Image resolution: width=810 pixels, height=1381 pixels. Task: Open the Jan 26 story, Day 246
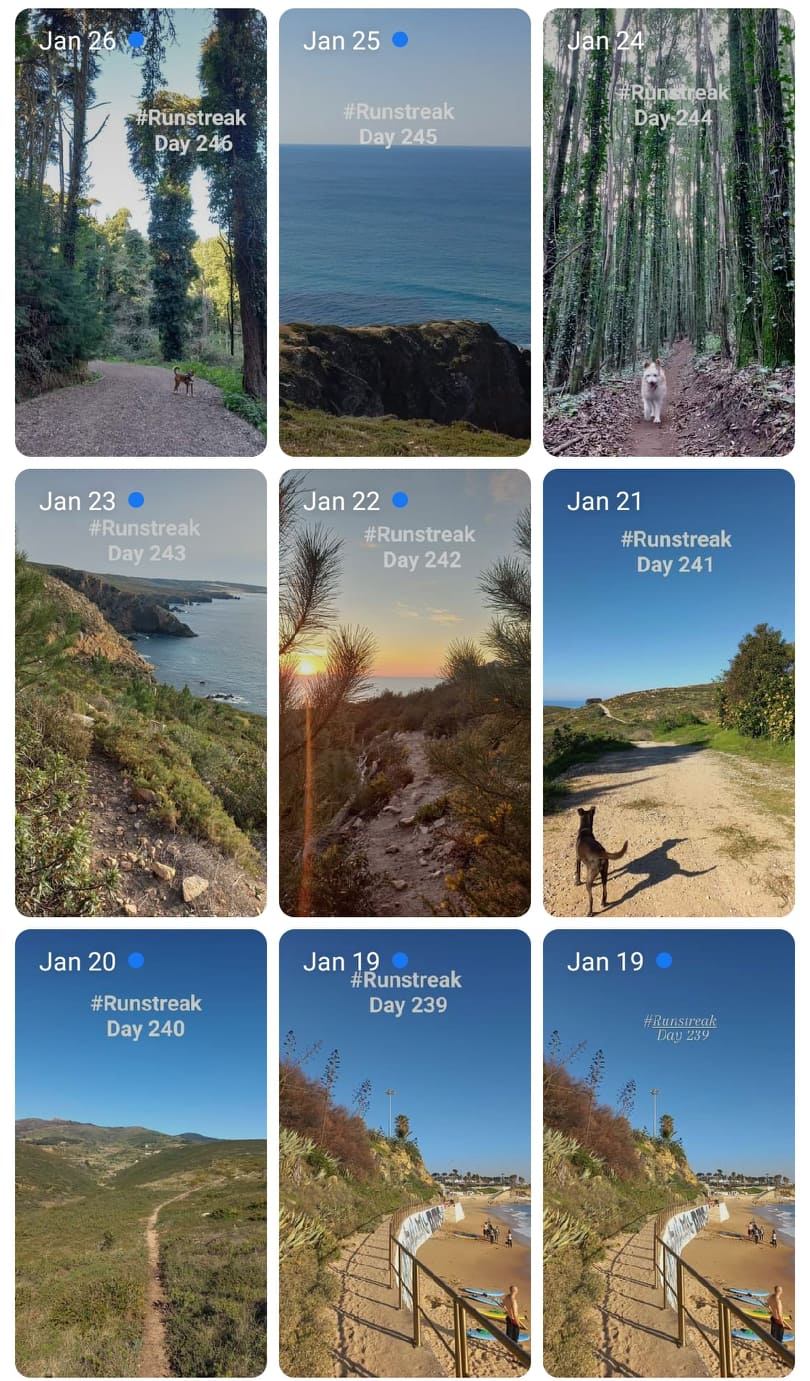(141, 233)
